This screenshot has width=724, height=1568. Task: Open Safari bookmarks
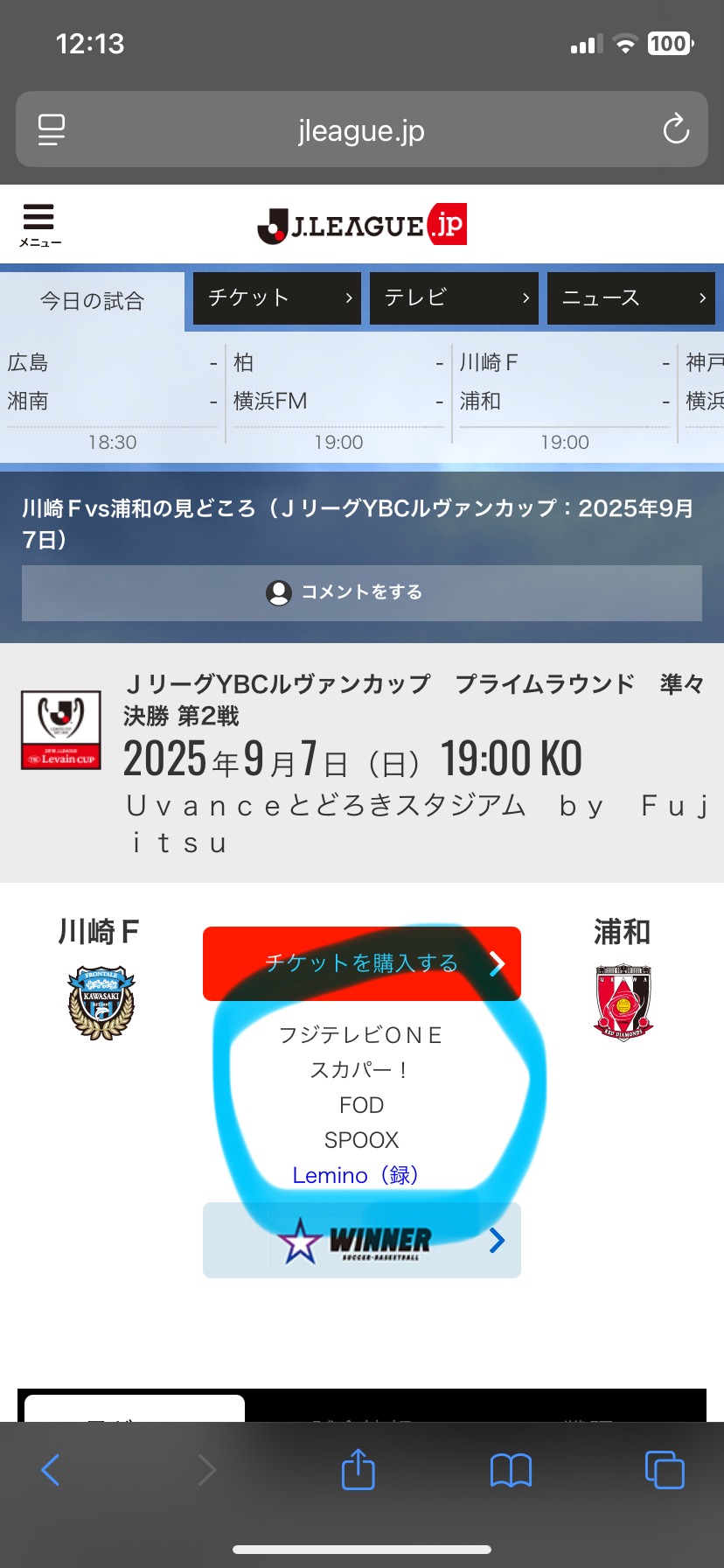[x=511, y=1471]
